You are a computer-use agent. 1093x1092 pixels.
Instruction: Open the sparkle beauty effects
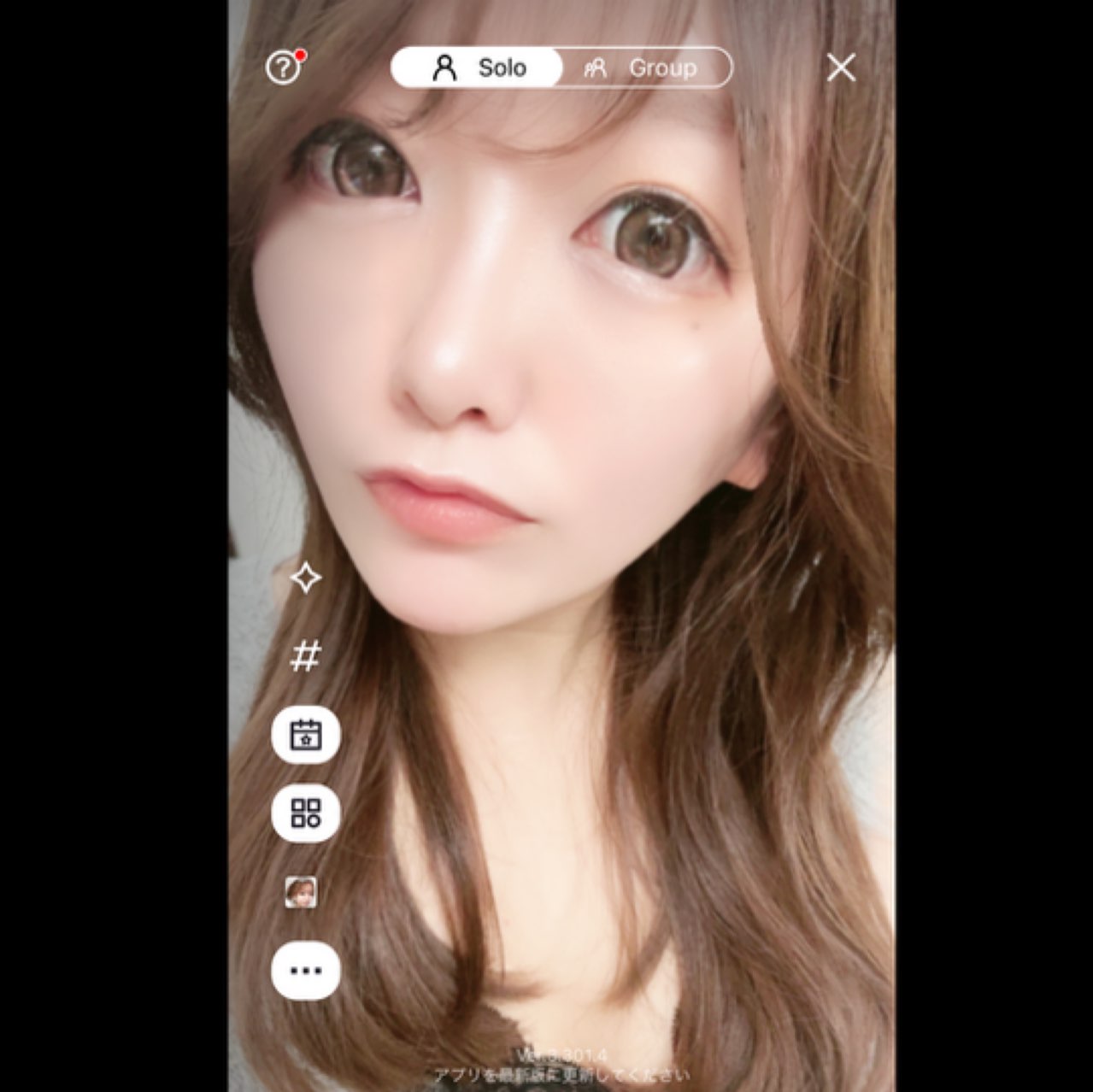[305, 578]
